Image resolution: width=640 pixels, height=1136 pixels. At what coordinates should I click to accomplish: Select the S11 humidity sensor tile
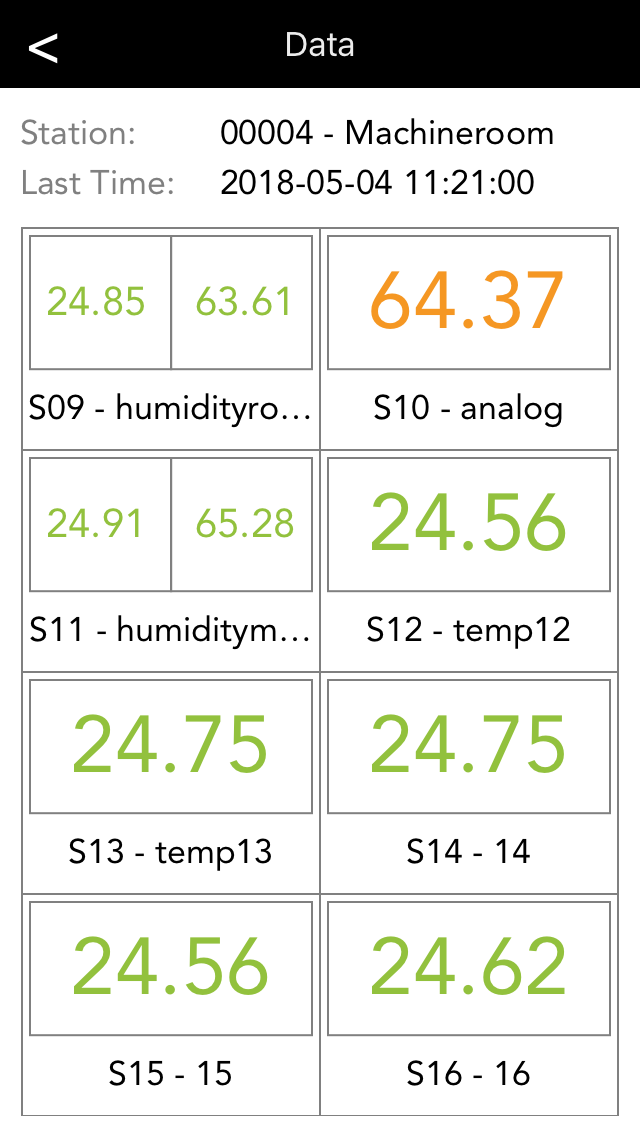click(171, 560)
